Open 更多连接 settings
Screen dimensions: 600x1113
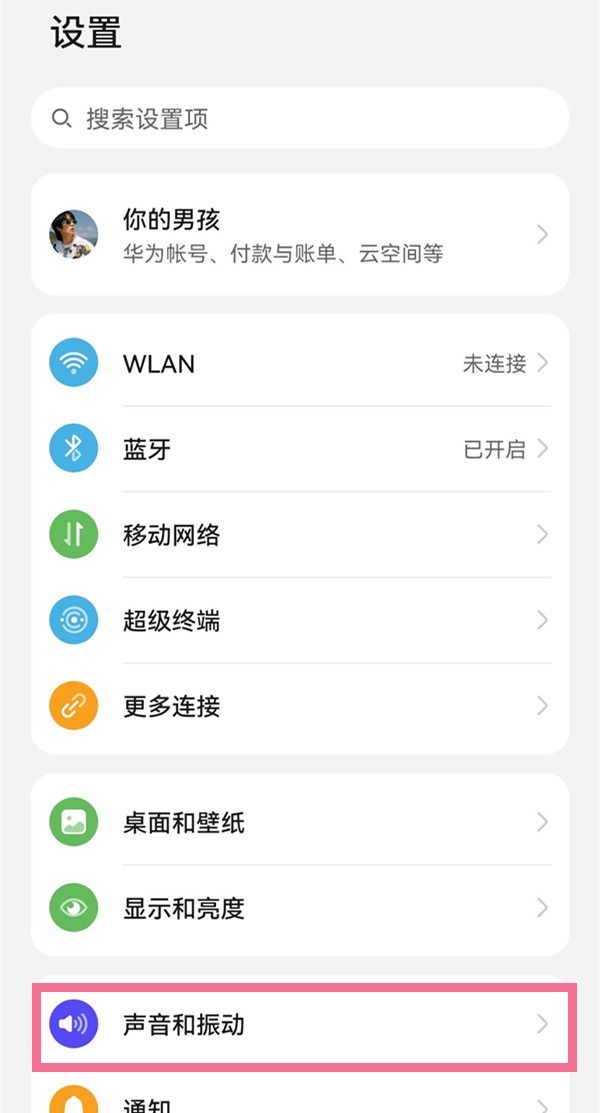pos(300,706)
